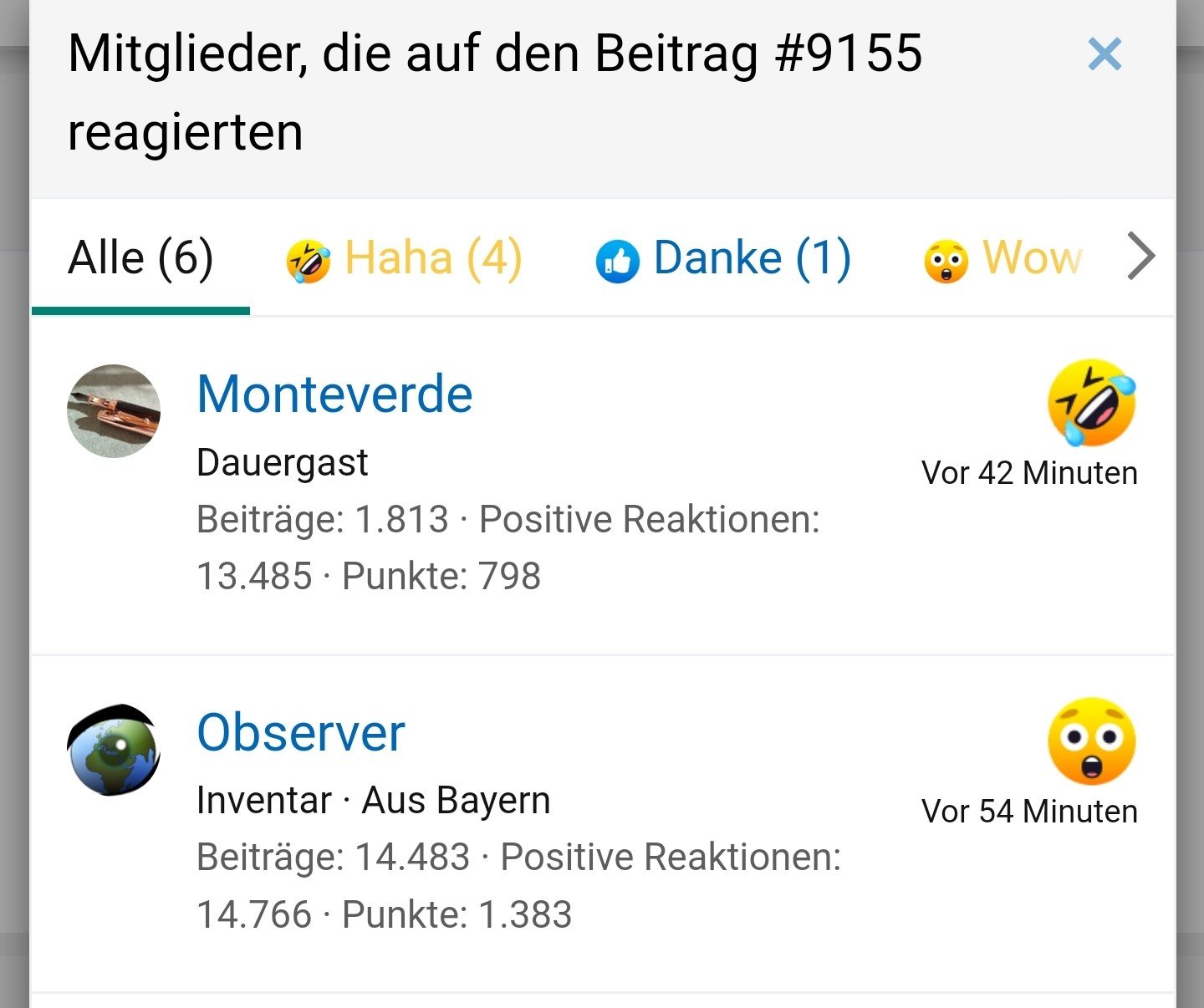
Task: Open Observer's profile link
Action: pos(301,733)
